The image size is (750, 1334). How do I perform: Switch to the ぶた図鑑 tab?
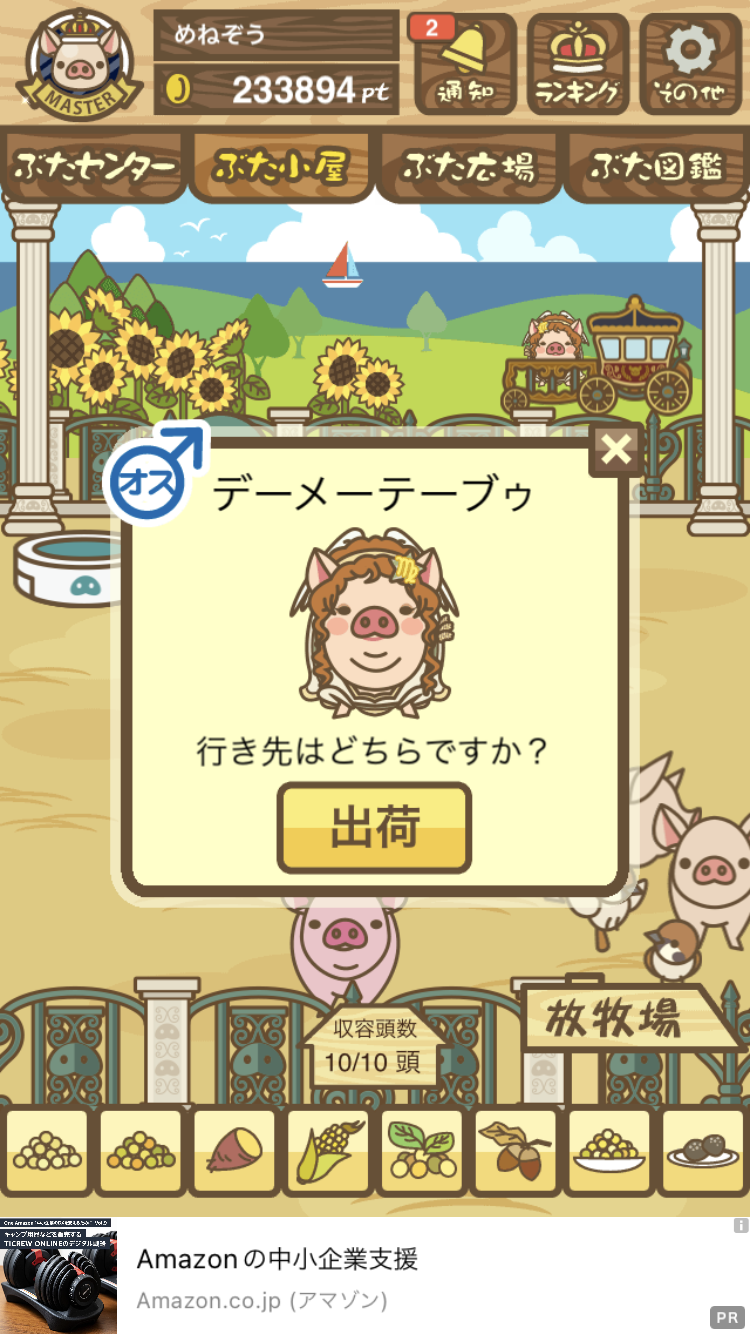pyautogui.click(x=656, y=167)
